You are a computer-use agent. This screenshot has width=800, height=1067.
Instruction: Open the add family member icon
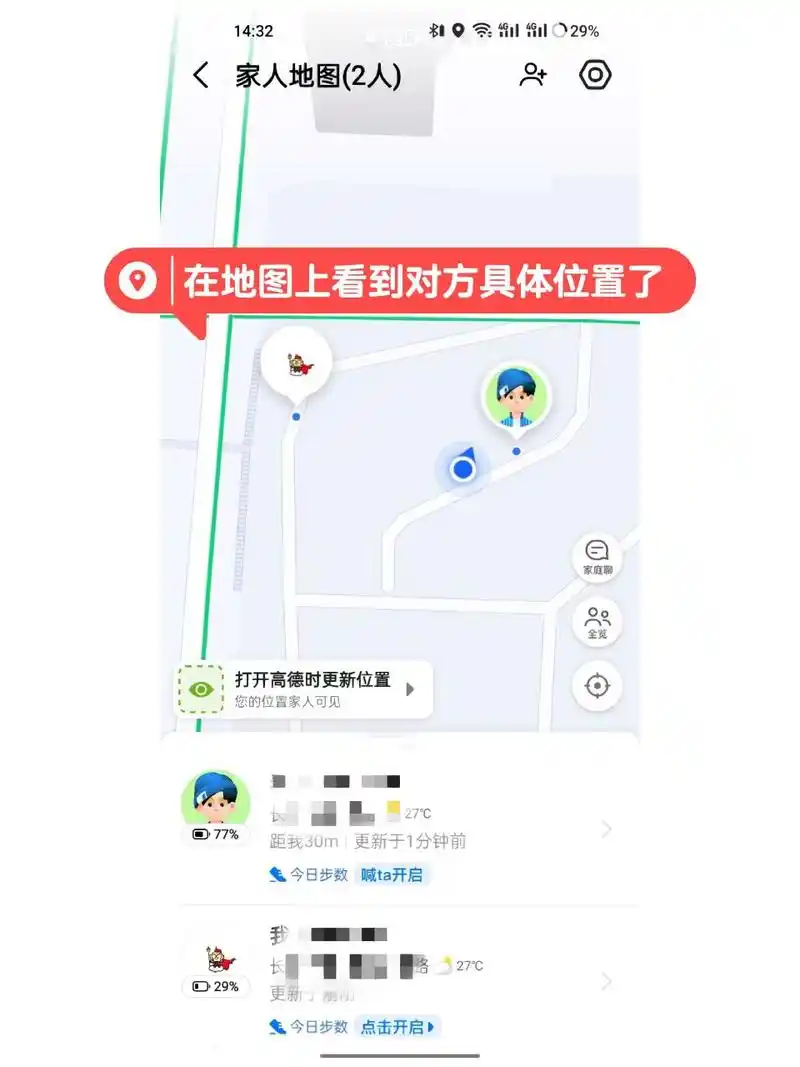pos(532,74)
